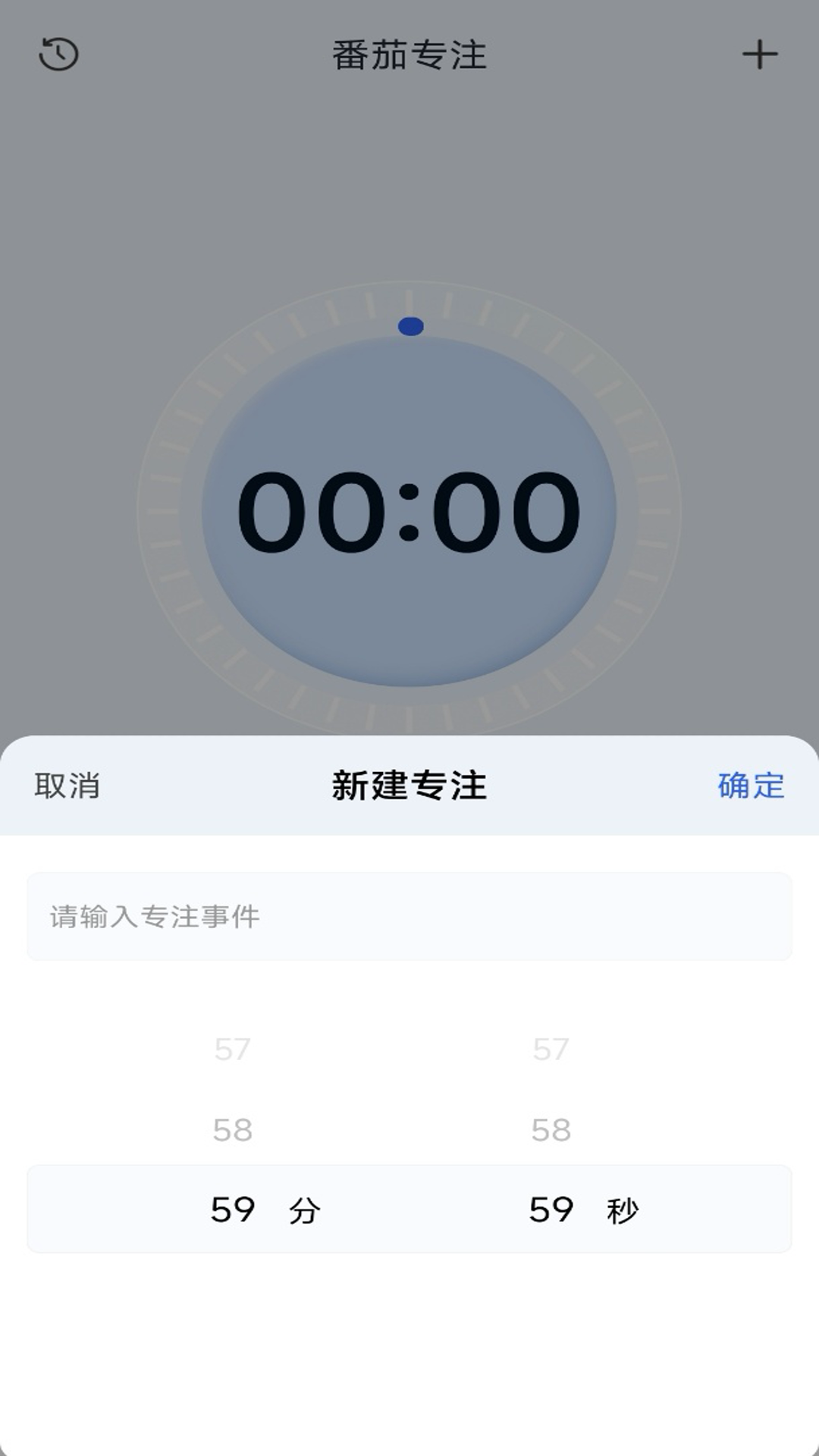The width and height of the screenshot is (819, 1456).
Task: Click the new focus plus button top right
Action: pyautogui.click(x=760, y=55)
